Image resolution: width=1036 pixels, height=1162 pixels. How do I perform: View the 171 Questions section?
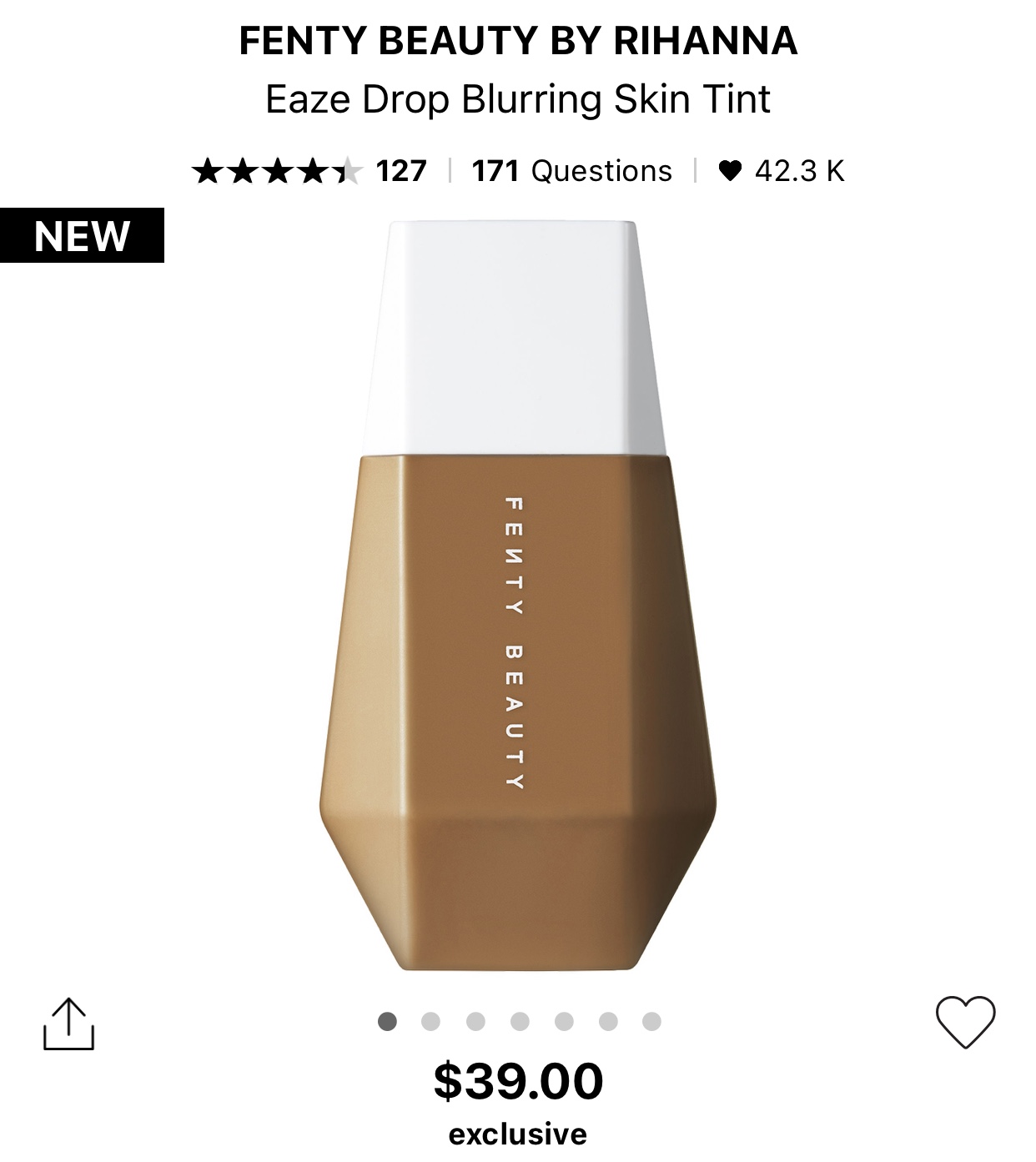[571, 171]
